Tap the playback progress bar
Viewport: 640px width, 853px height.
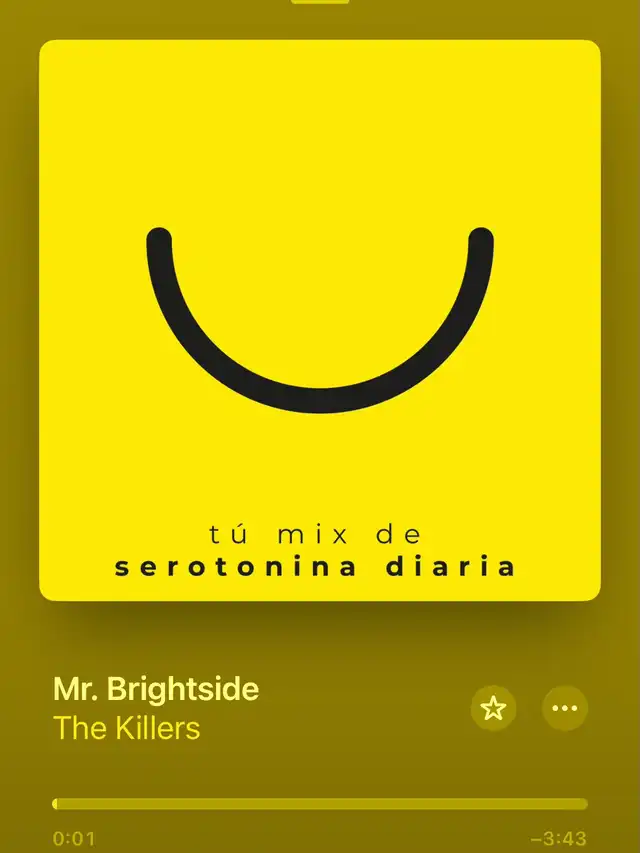coord(320,803)
